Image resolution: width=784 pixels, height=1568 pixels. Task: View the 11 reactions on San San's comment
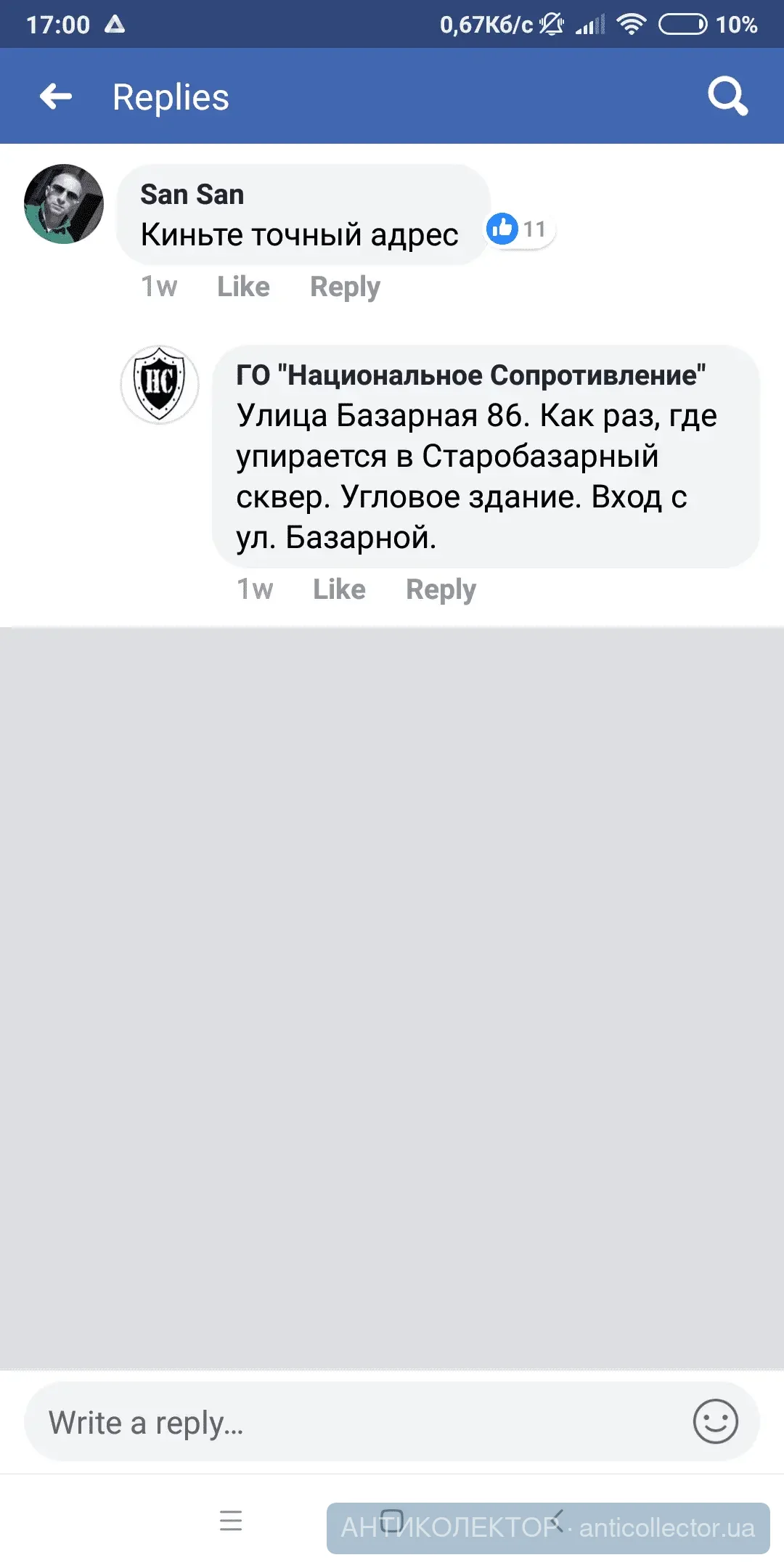(x=518, y=229)
